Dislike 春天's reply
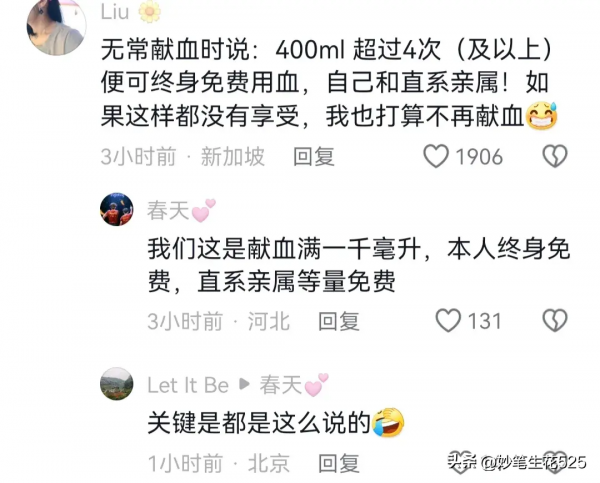Screen dimensions: 600x483 [554, 320]
